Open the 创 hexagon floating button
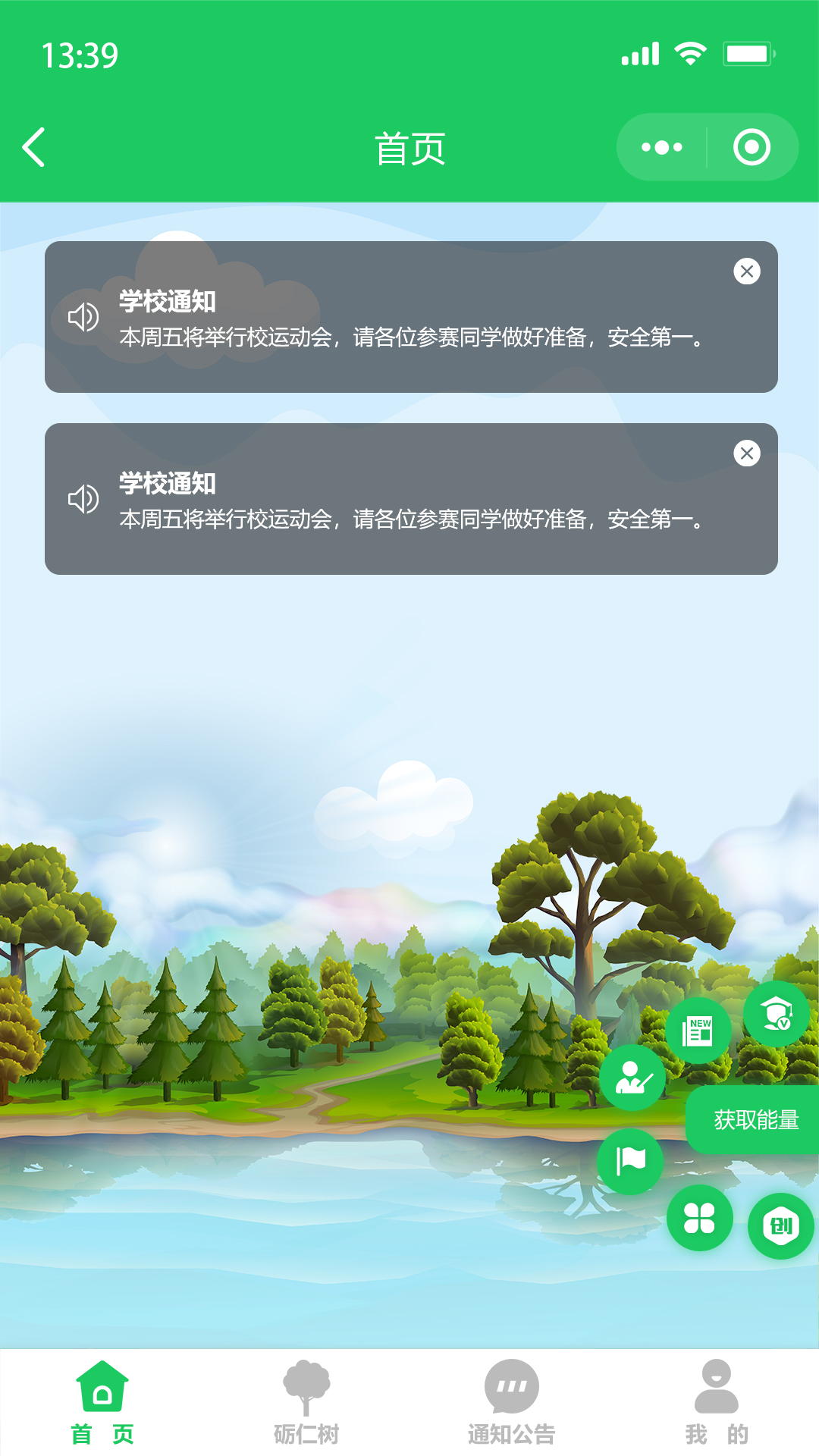819x1456 pixels. (780, 1225)
